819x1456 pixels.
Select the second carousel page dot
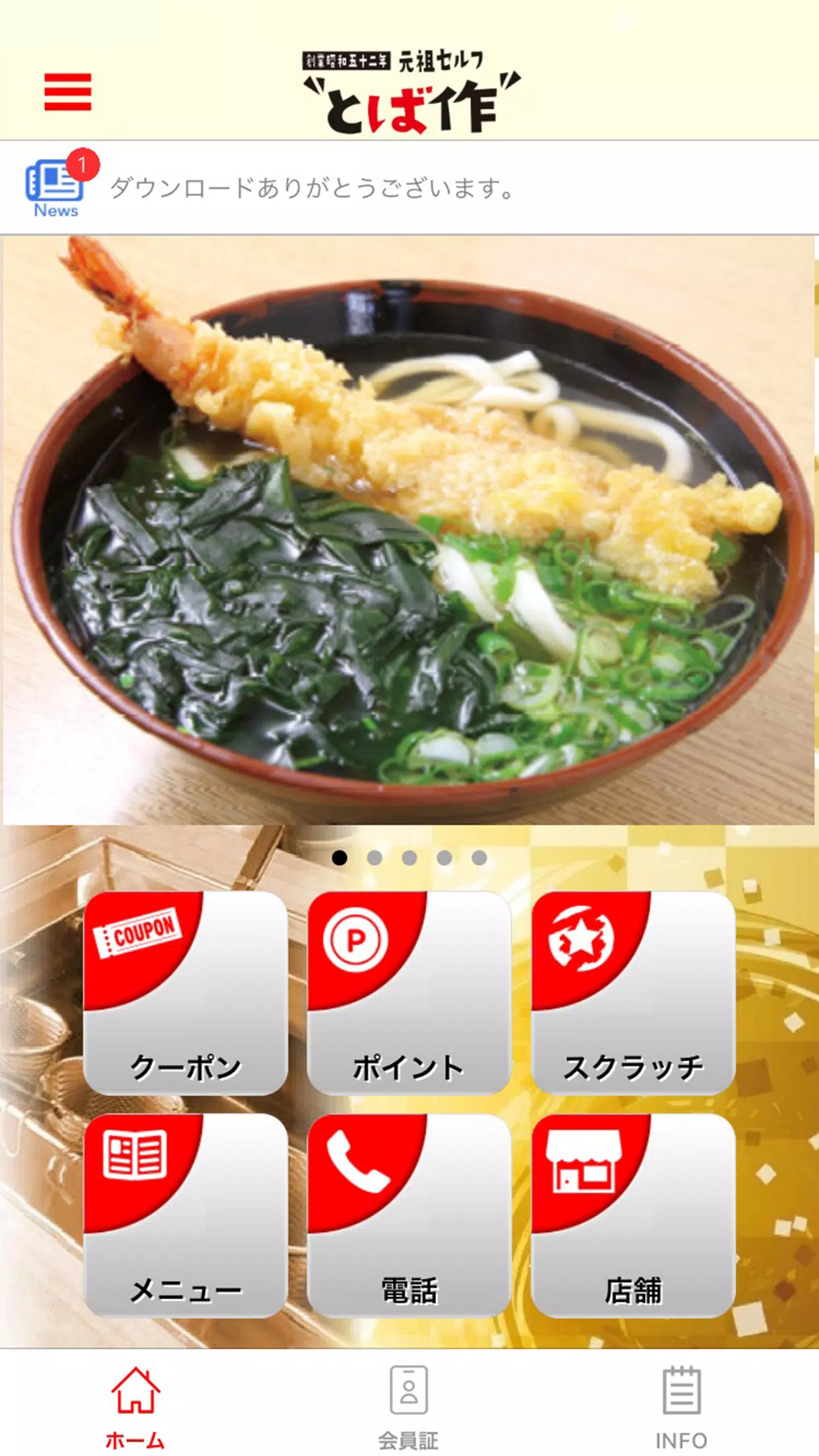375,858
